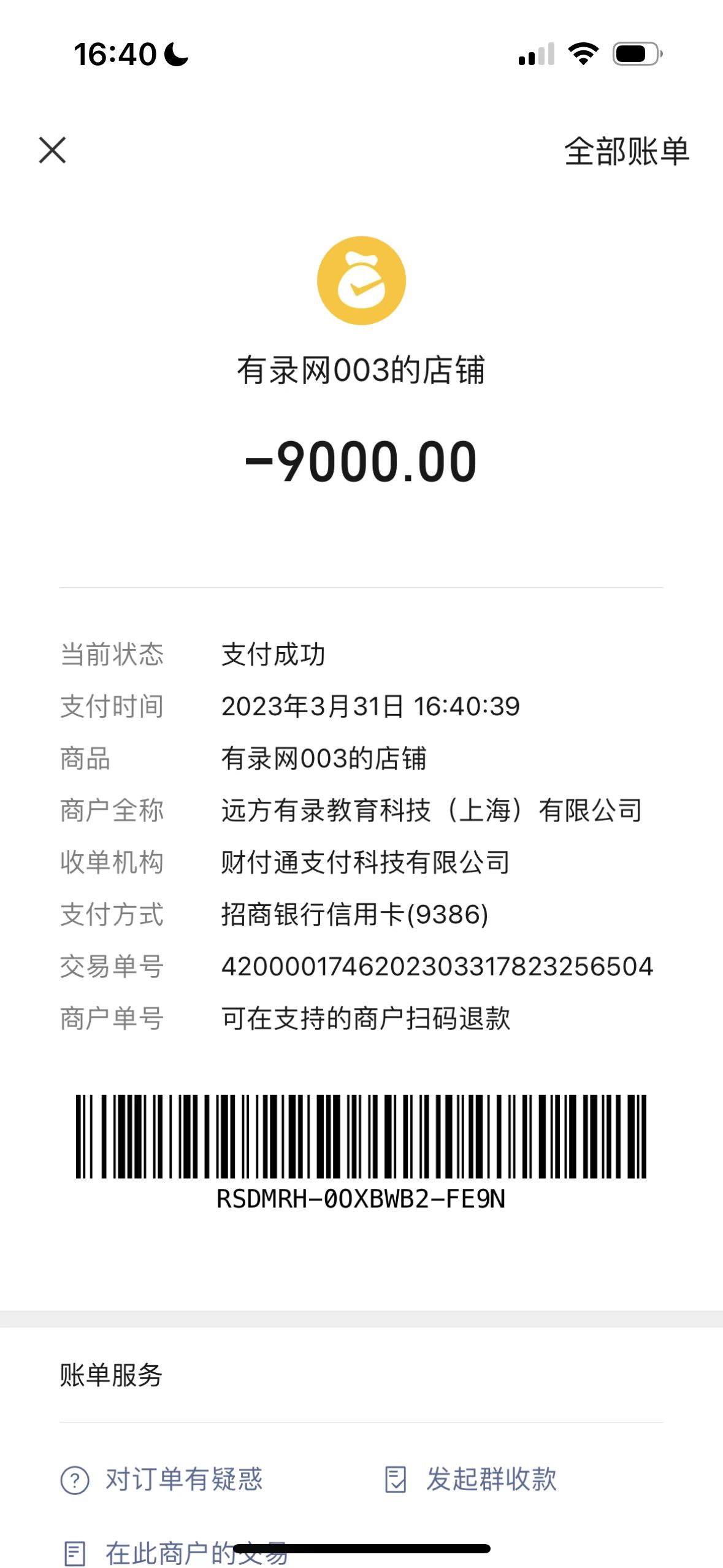Open 全部账单 all bills

(626, 152)
